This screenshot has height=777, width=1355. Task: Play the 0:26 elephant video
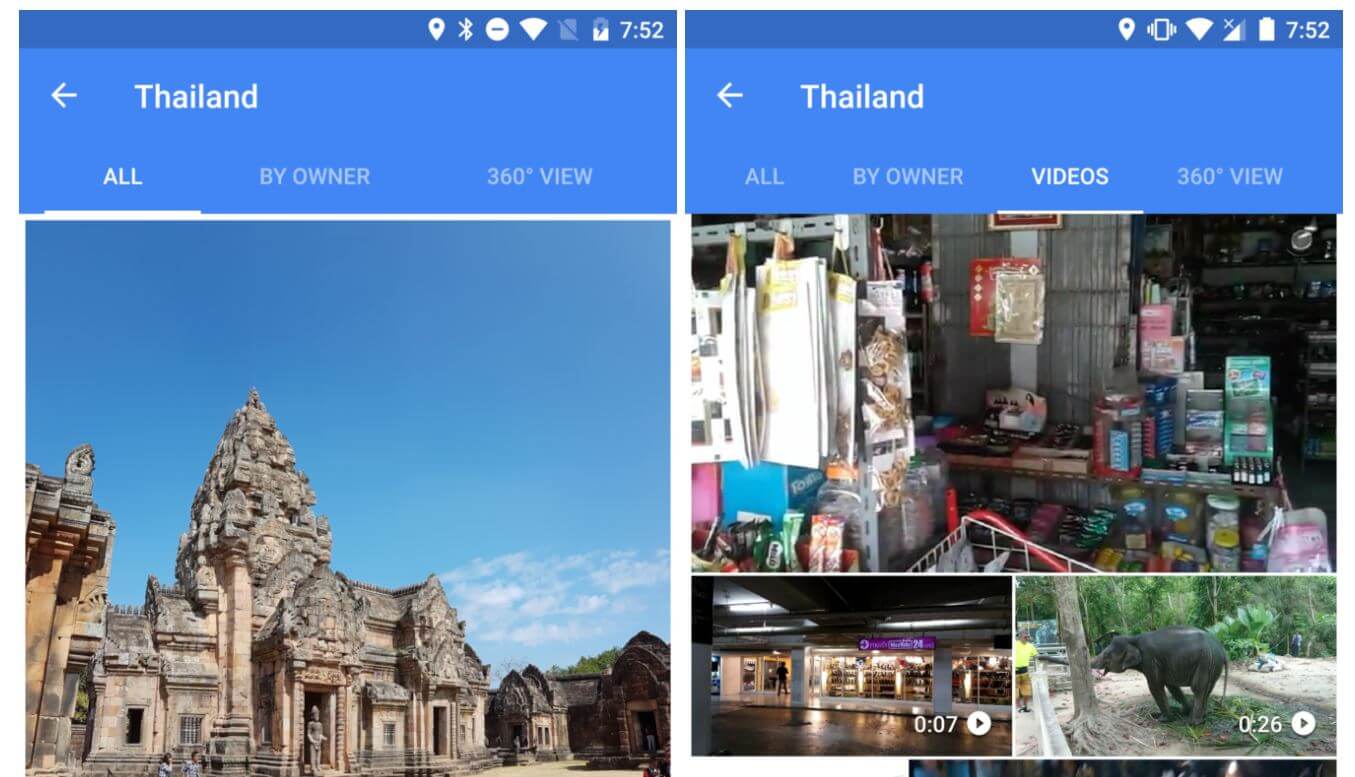[x=1175, y=665]
